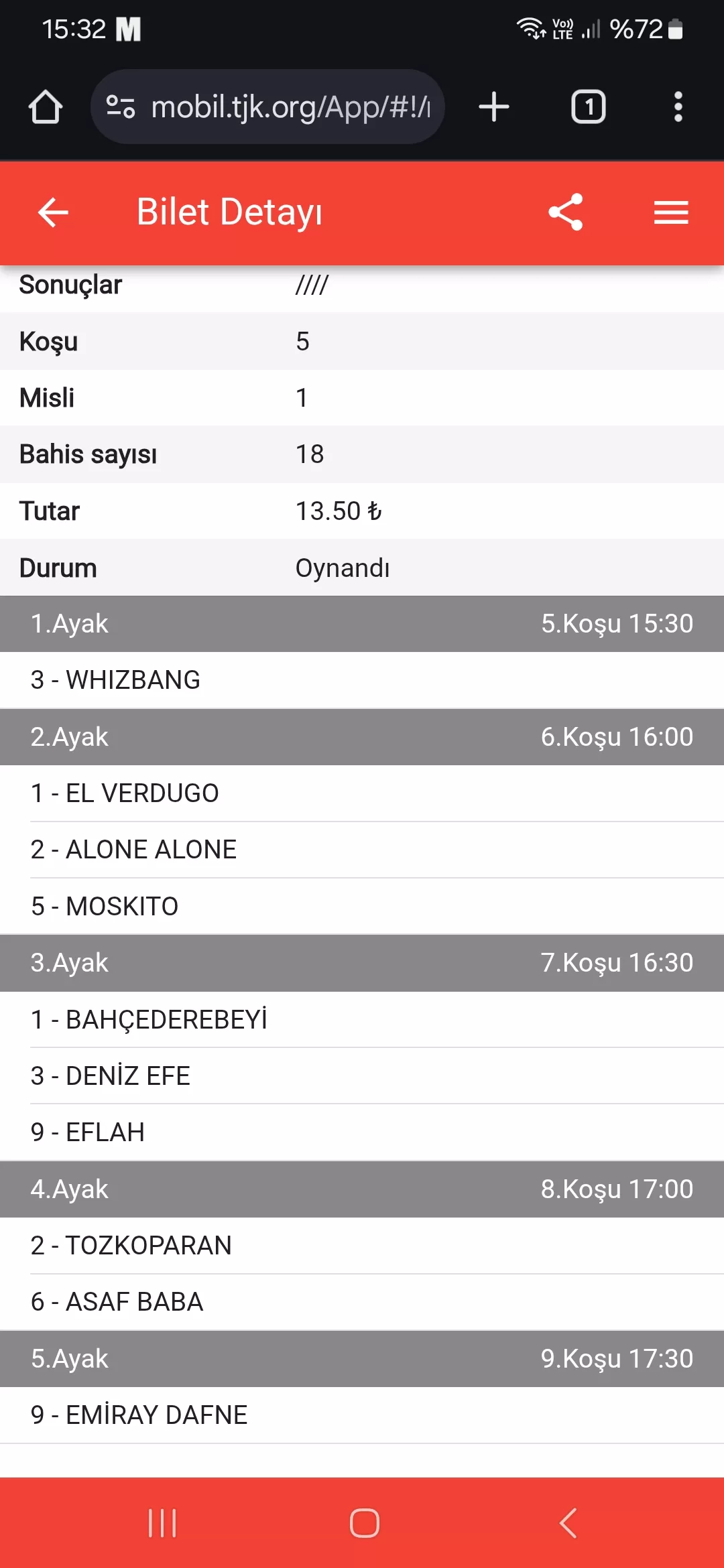The width and height of the screenshot is (724, 1568).
Task: Tap the system back button
Action: [568, 1523]
